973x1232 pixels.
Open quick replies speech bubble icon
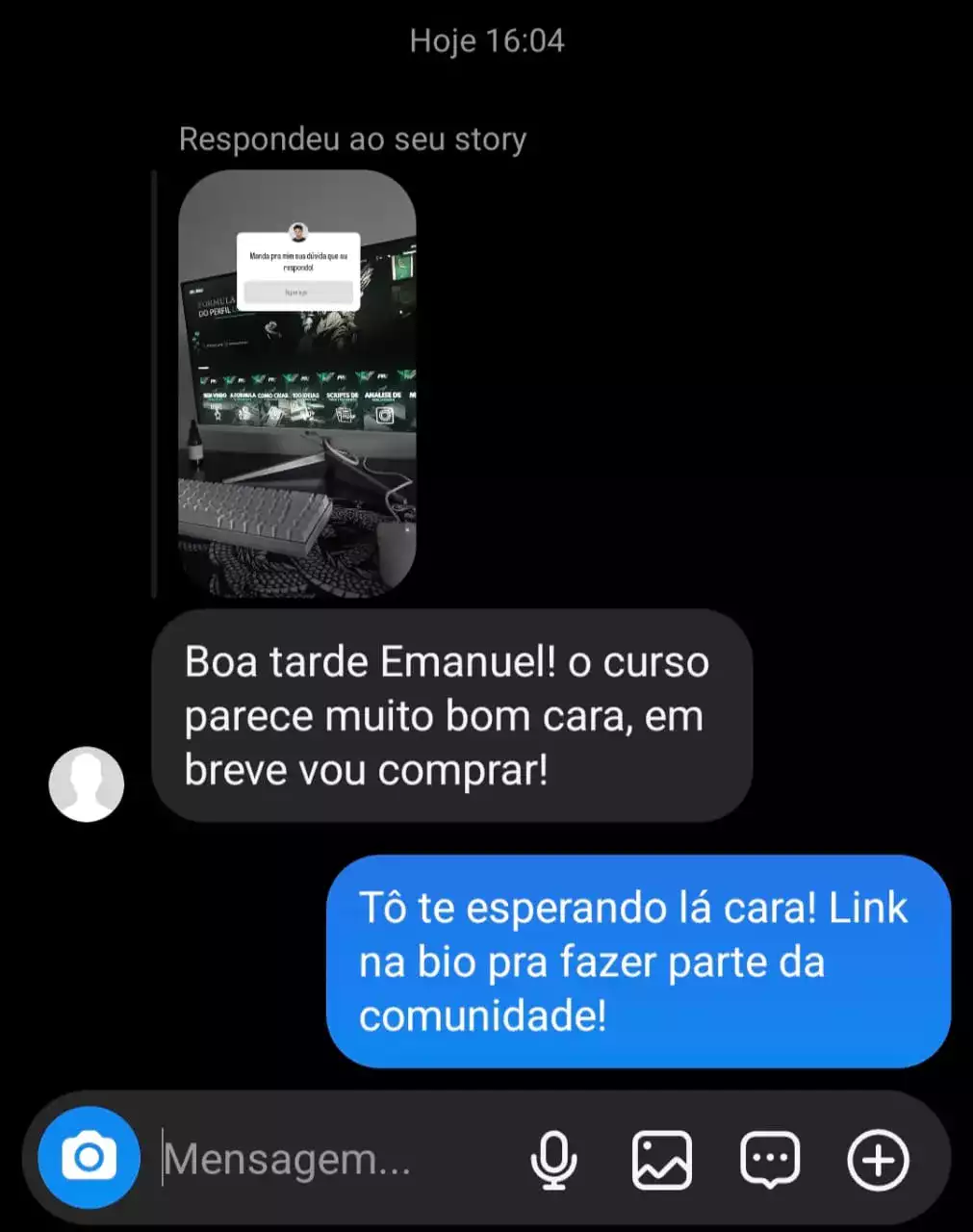tap(769, 1159)
